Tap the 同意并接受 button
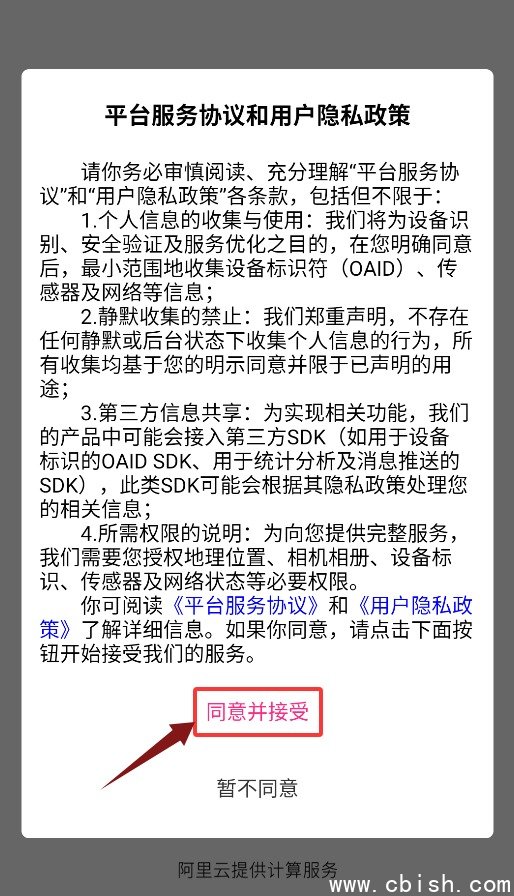The image size is (514, 896). (x=258, y=712)
